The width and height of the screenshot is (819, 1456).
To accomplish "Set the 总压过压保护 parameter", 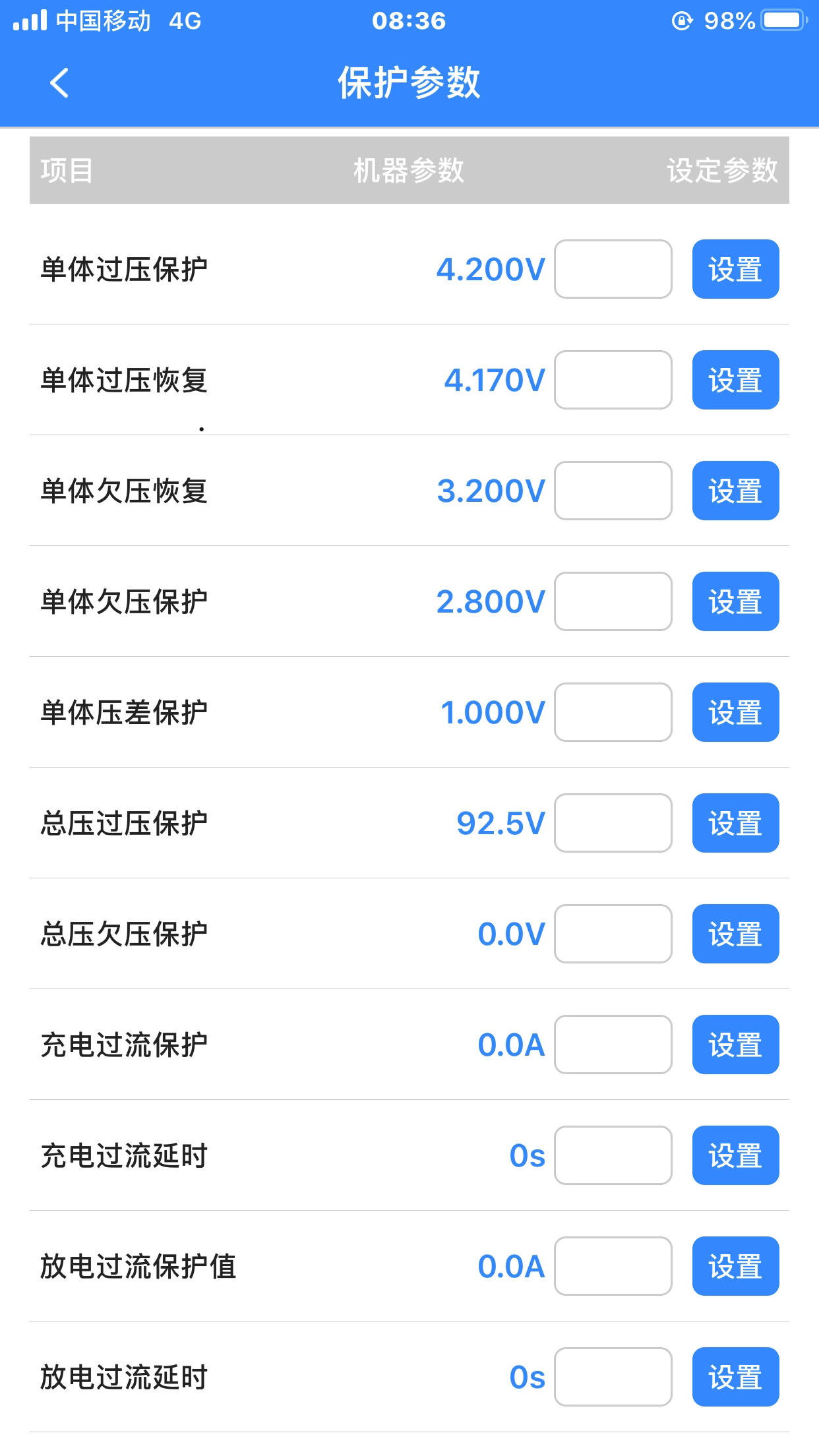I will (735, 823).
